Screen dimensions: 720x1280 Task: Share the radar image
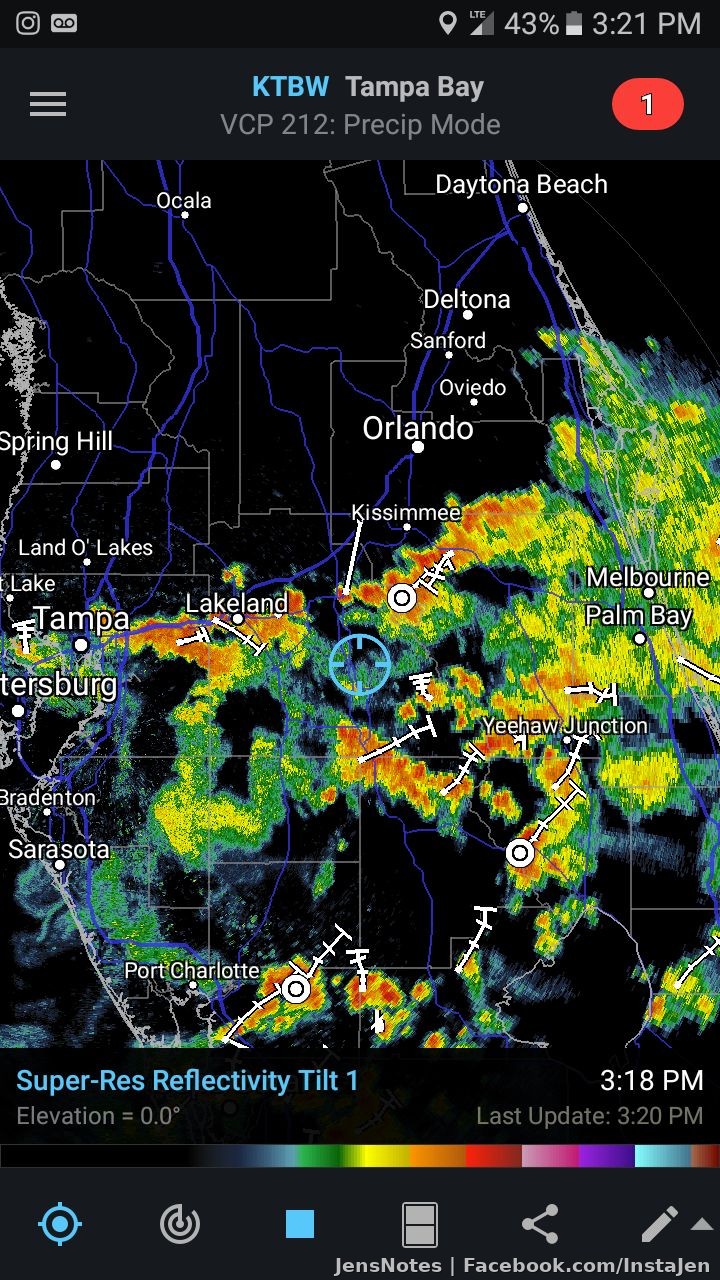(540, 1224)
